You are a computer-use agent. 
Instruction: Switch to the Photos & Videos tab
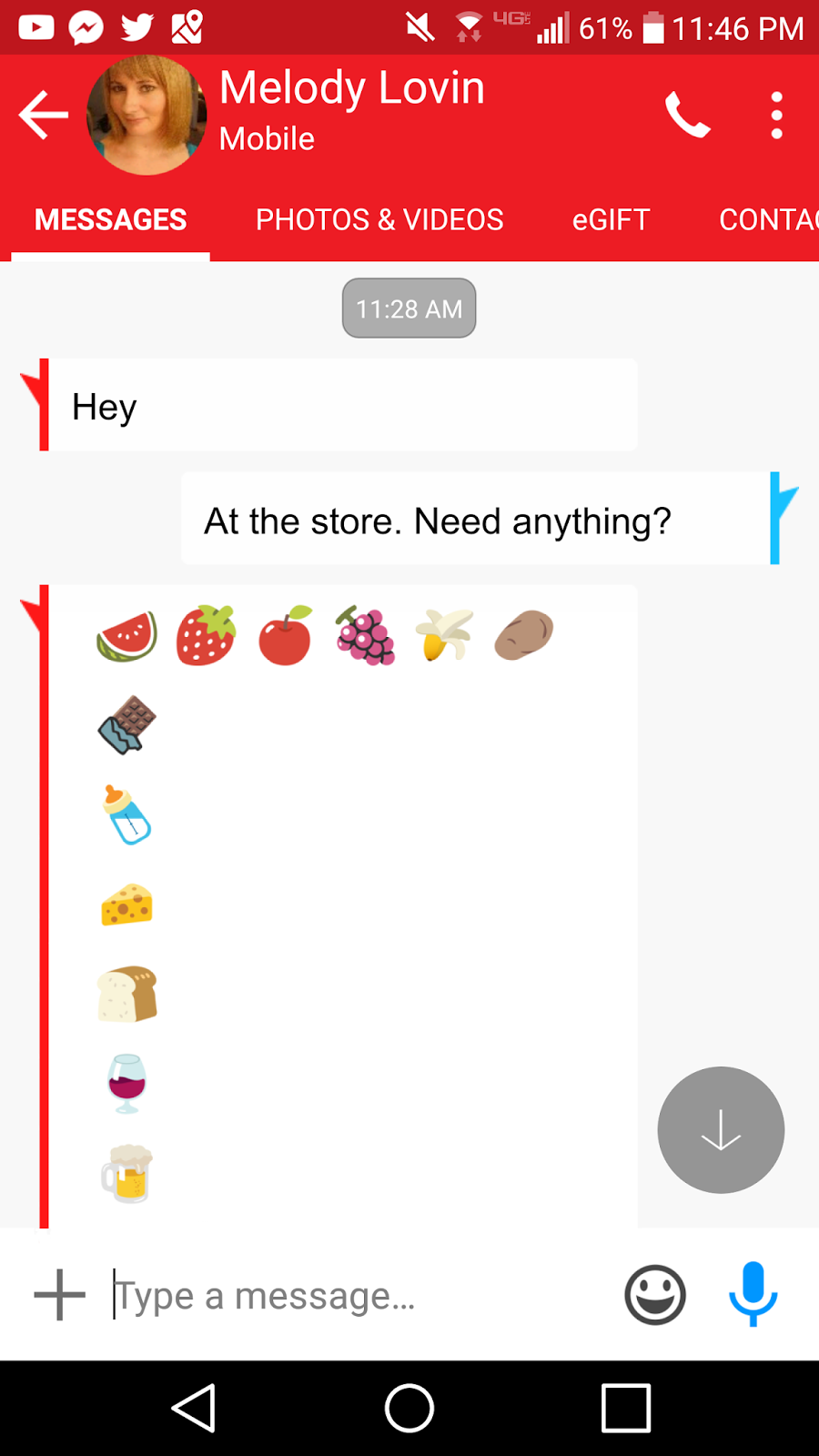tap(379, 219)
